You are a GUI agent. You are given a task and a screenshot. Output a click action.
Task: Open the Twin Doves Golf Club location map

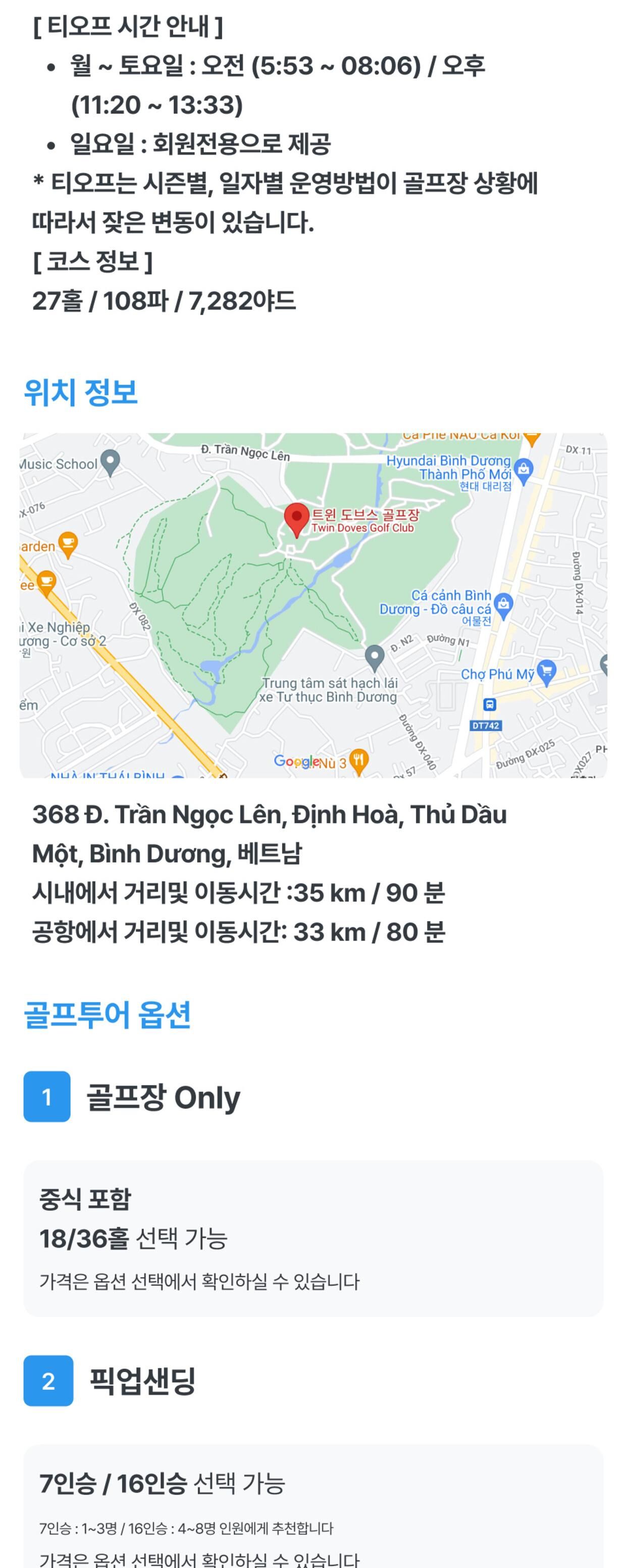pyautogui.click(x=313, y=605)
